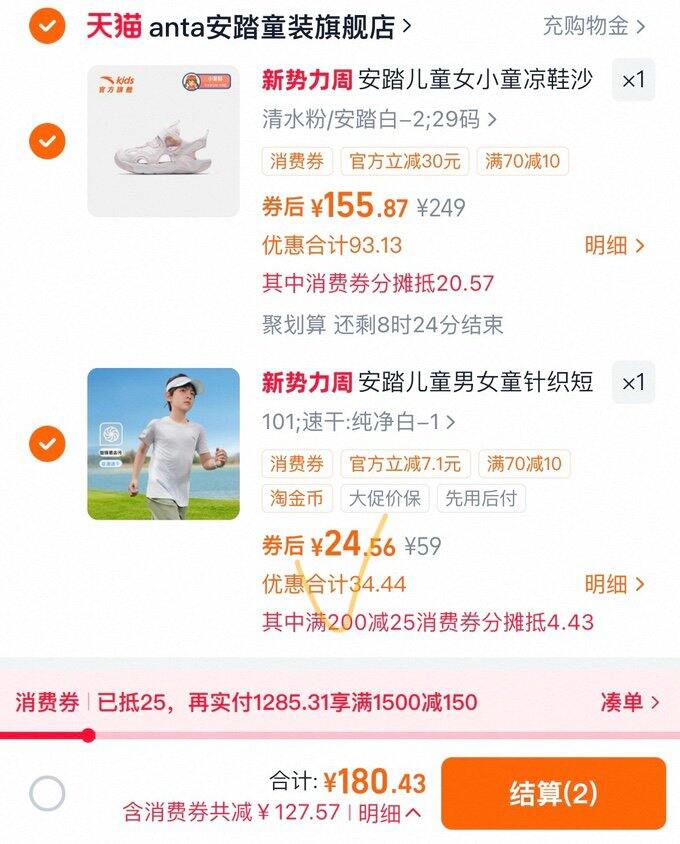This screenshot has height=844, width=680.
Task: Tap 结算(2) to check out
Action: [553, 794]
